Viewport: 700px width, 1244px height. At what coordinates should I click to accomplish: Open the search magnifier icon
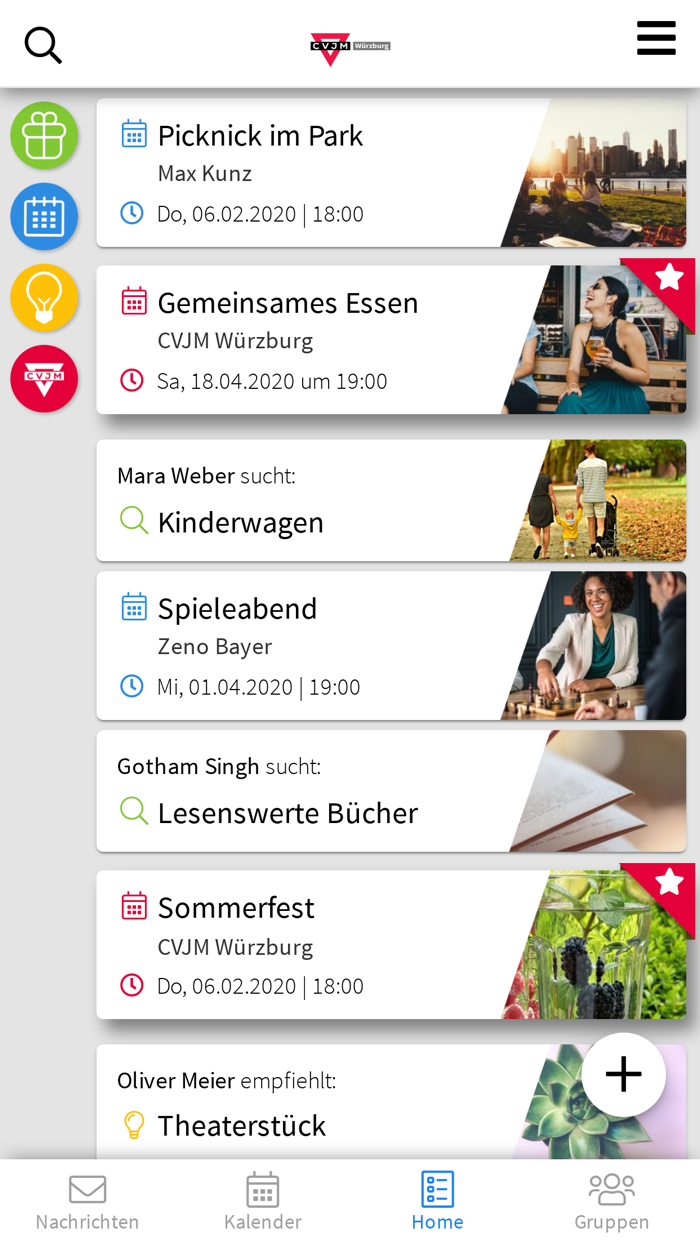43,45
